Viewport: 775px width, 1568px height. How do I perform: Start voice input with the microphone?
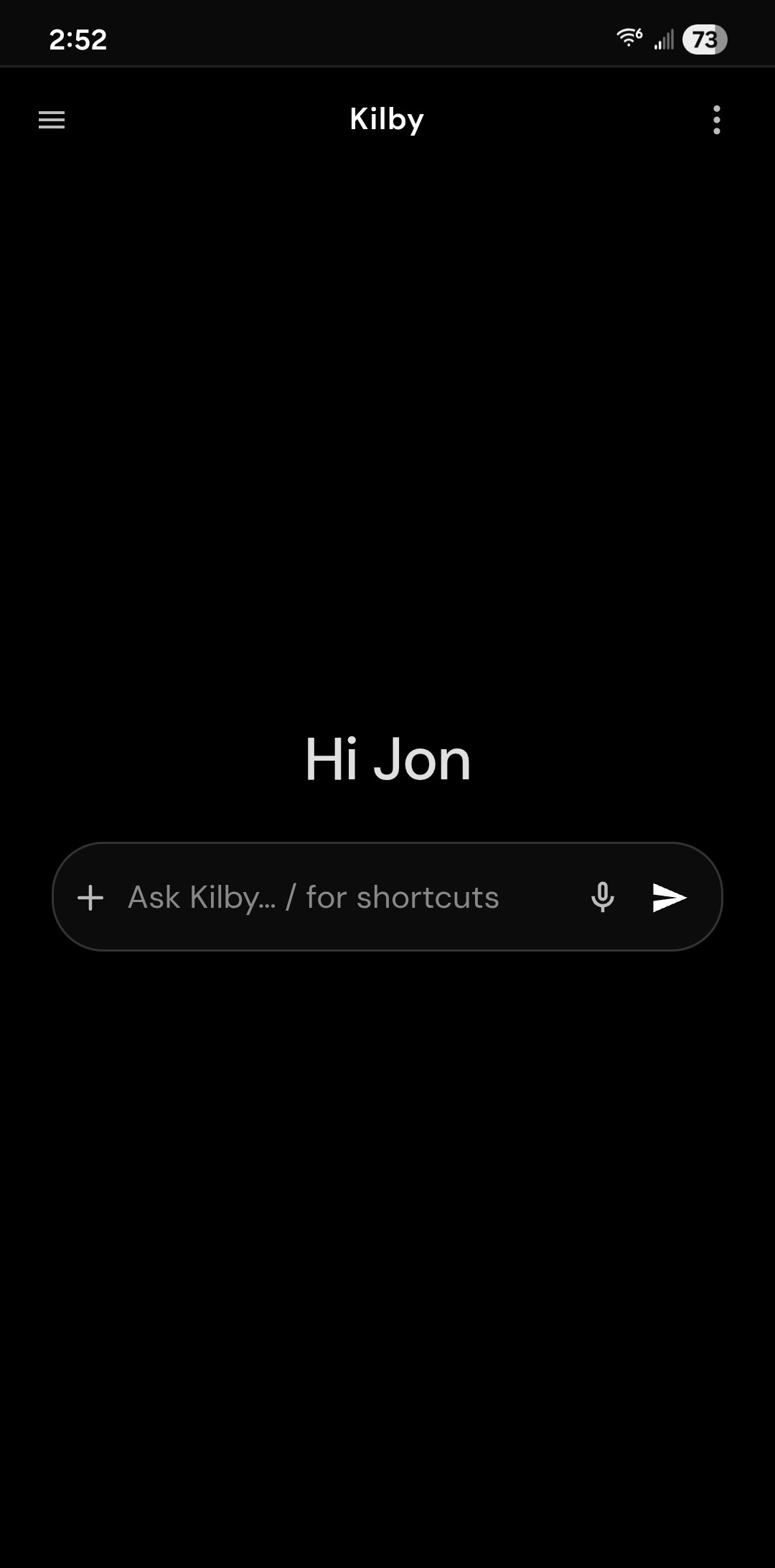coord(603,897)
